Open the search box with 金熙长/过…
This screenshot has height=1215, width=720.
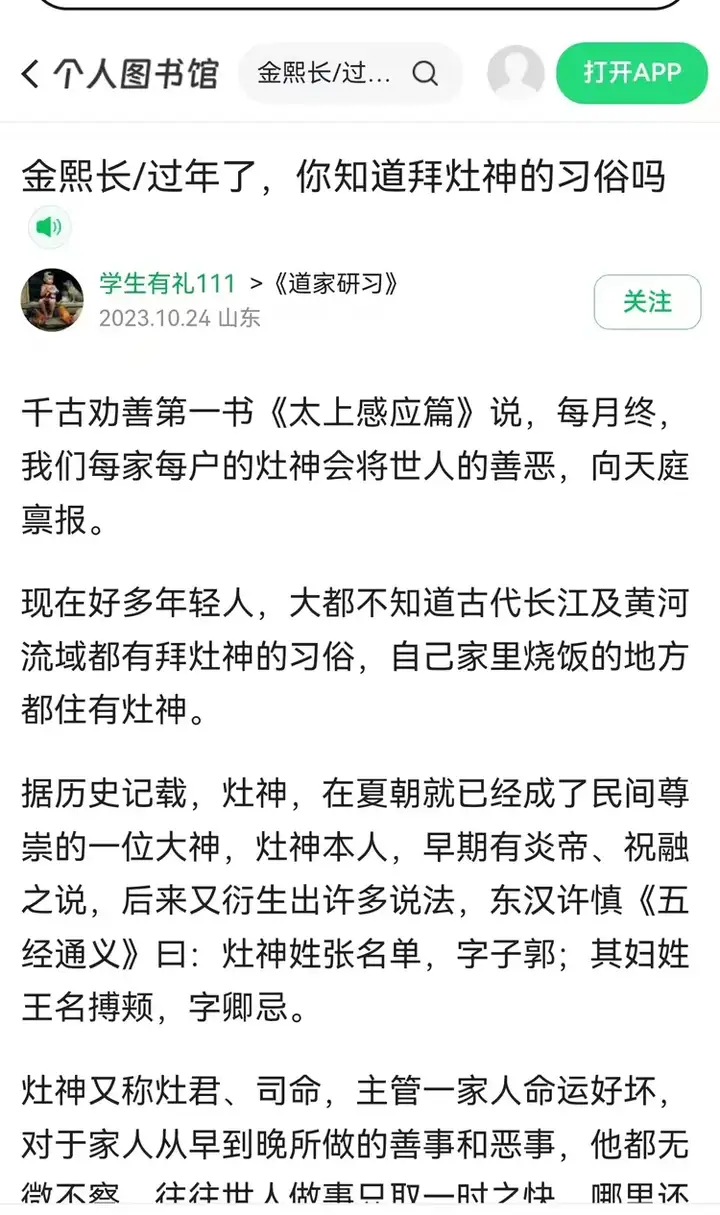tap(348, 74)
